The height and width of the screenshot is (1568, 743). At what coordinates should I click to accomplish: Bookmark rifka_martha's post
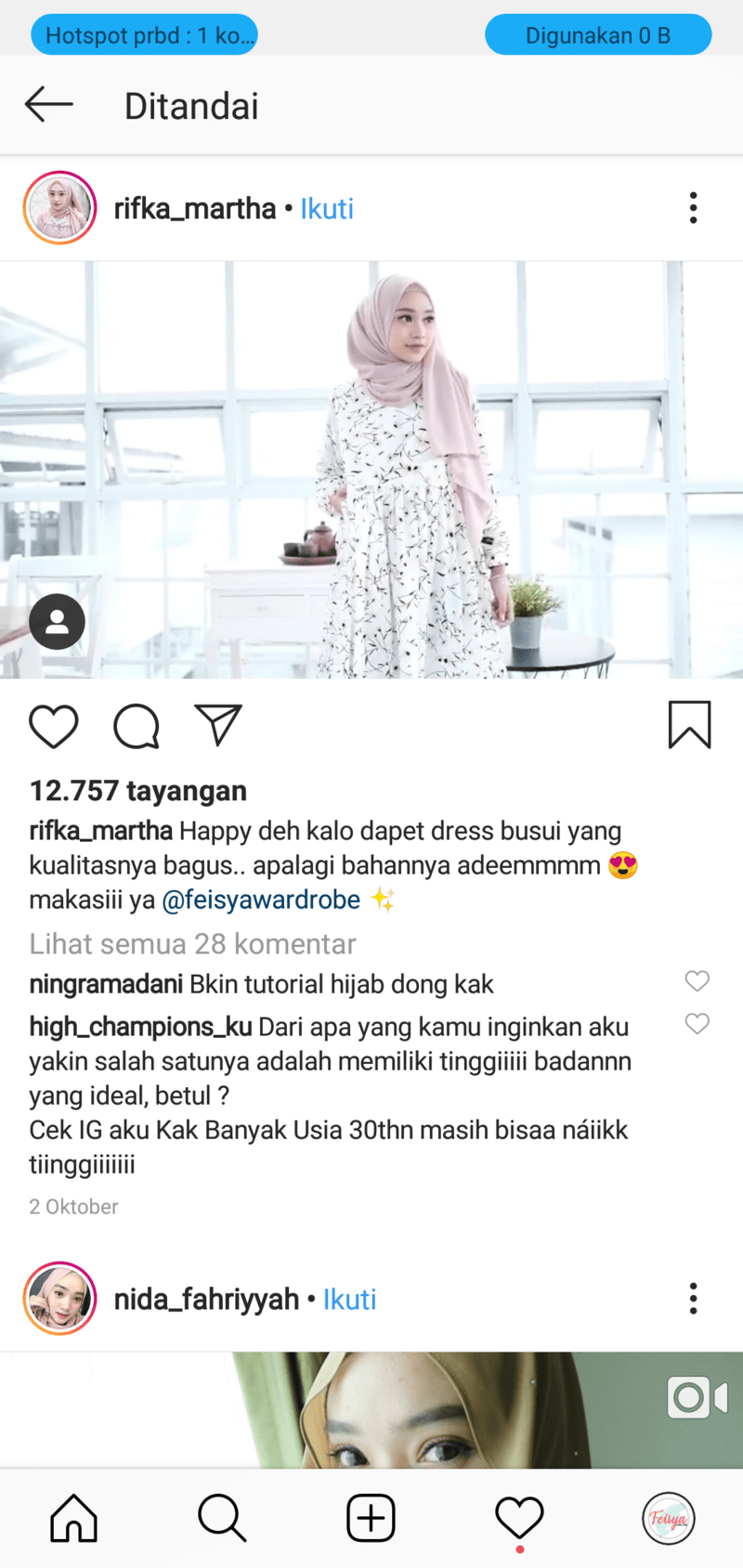[689, 725]
